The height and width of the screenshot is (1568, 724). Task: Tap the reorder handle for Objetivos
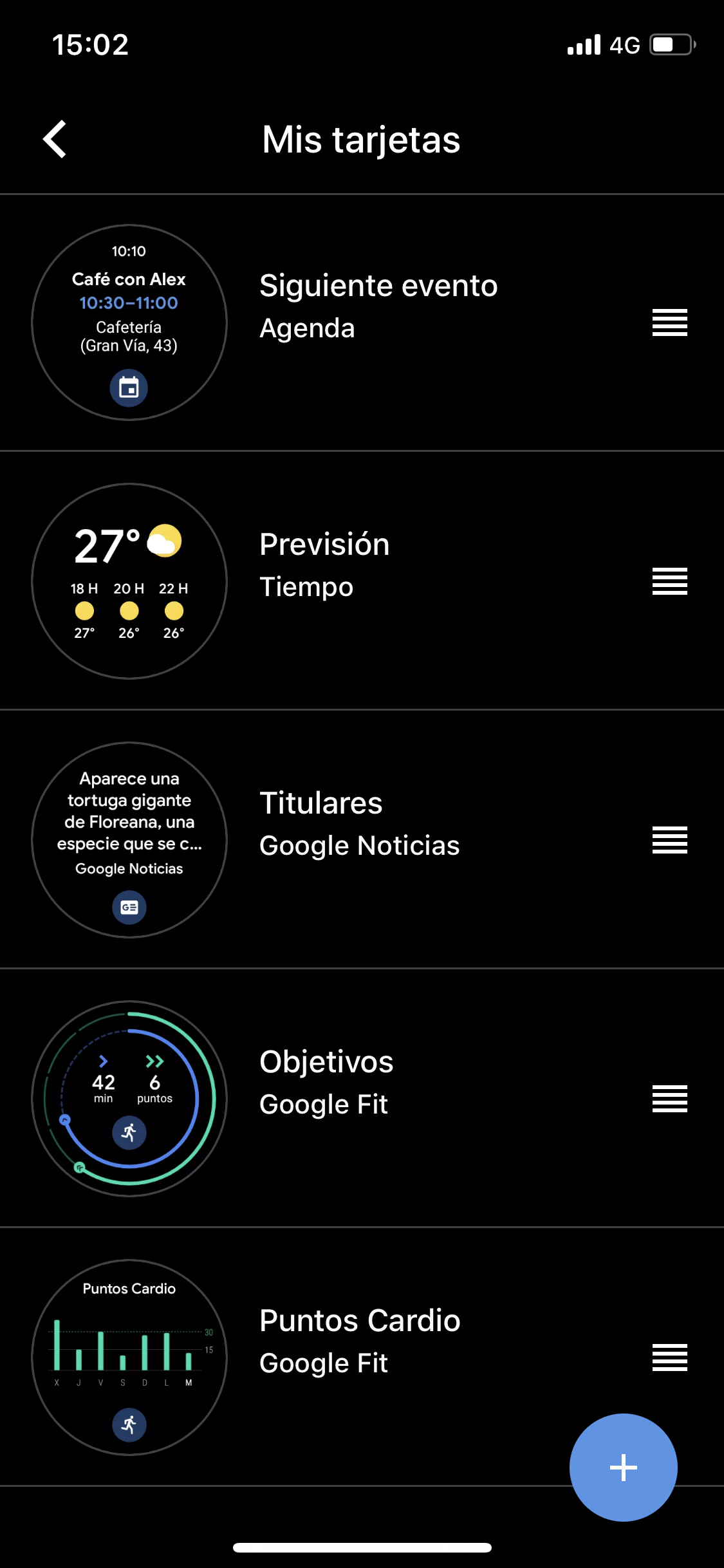[669, 1099]
